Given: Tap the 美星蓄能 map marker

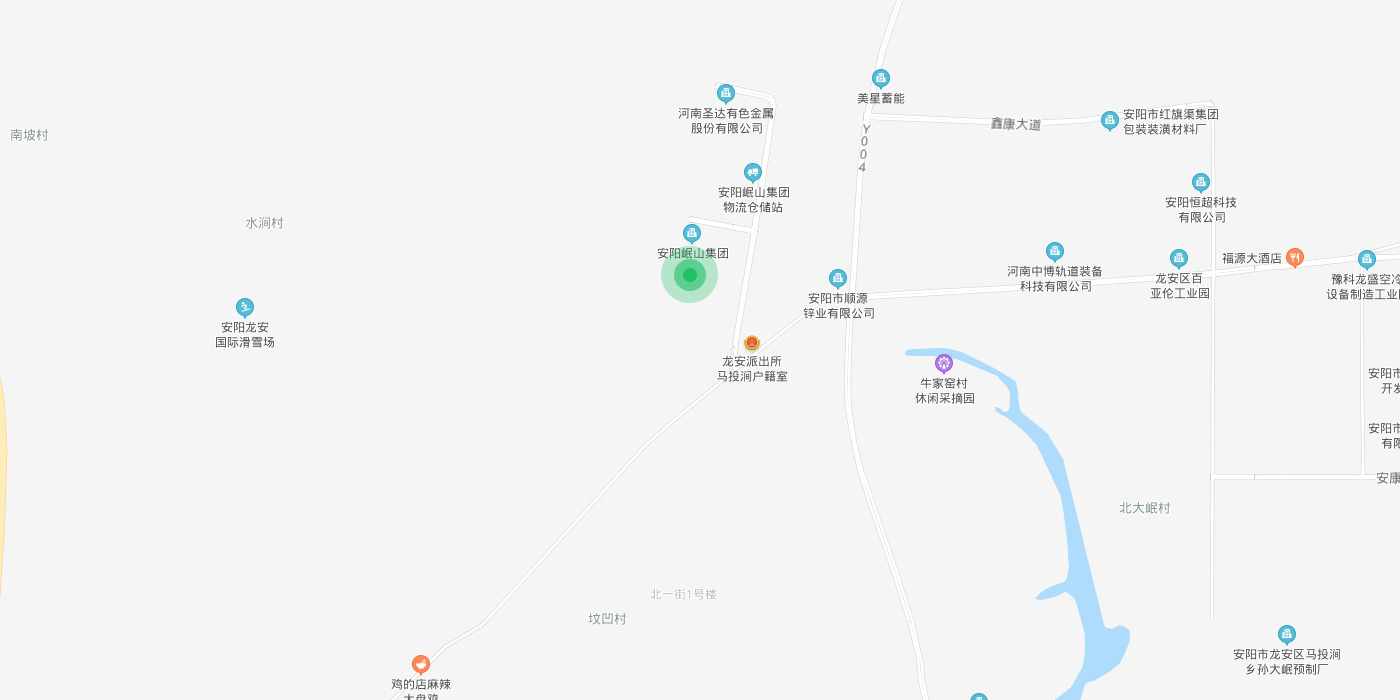Looking at the screenshot, I should coord(880,78).
